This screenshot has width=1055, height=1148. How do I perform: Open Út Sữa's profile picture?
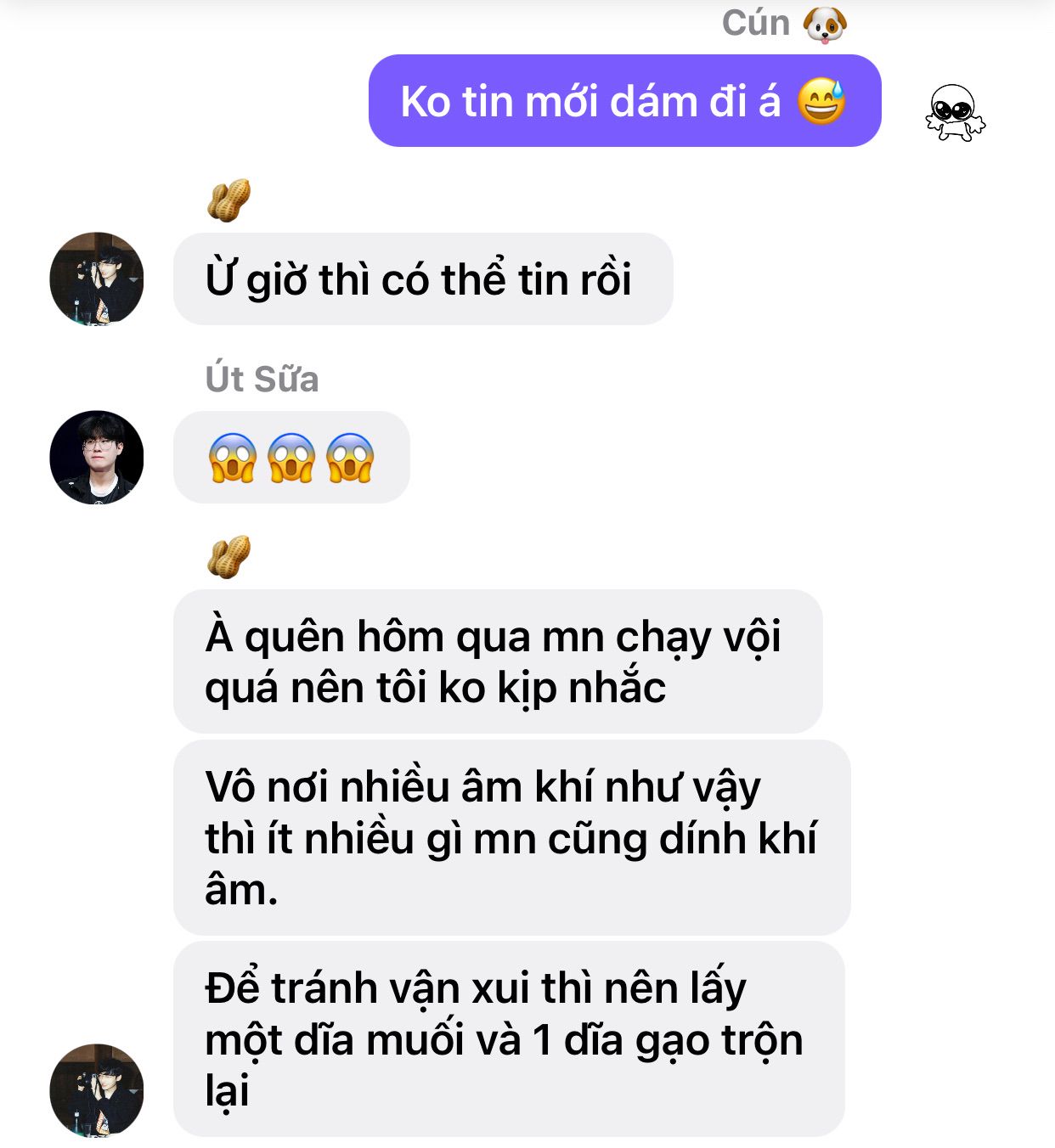[x=97, y=458]
